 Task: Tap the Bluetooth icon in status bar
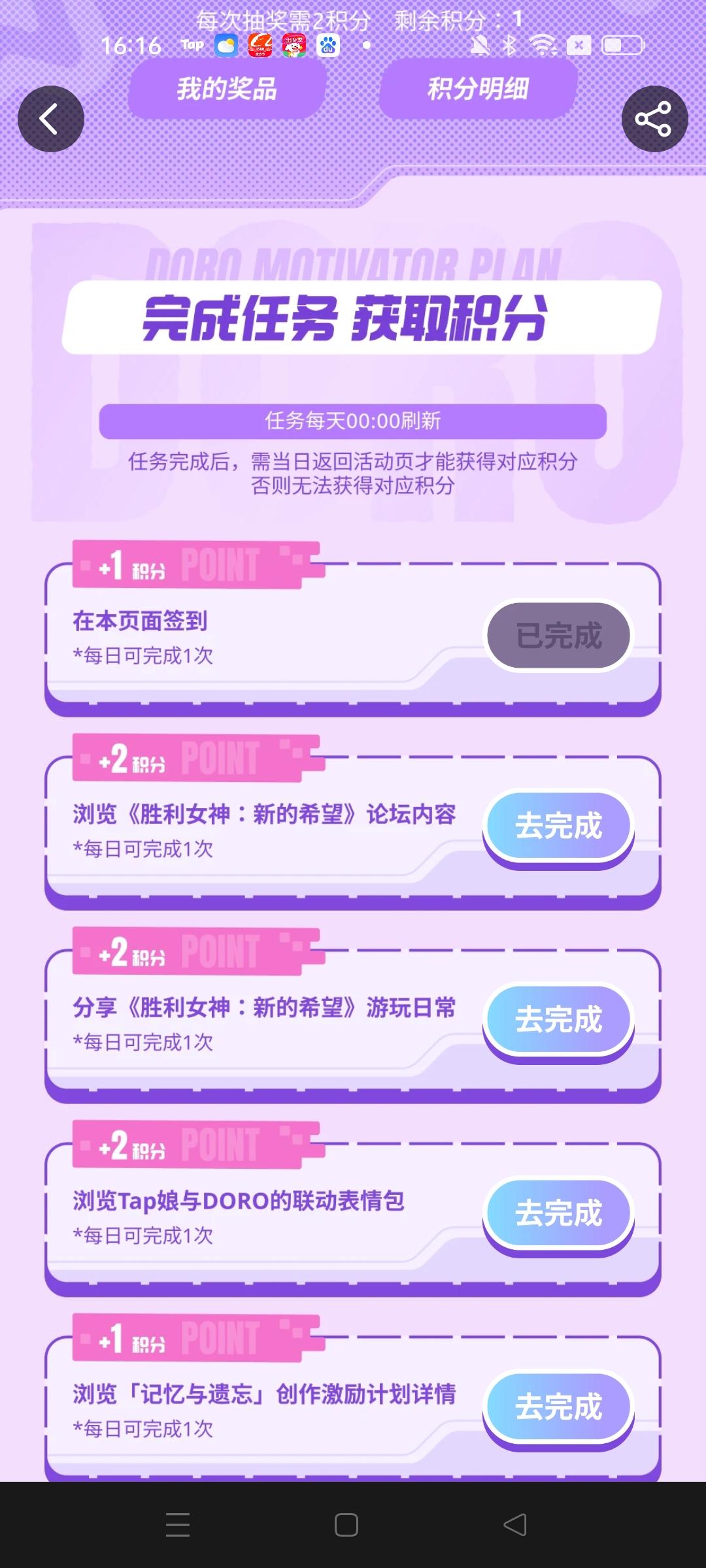(509, 46)
